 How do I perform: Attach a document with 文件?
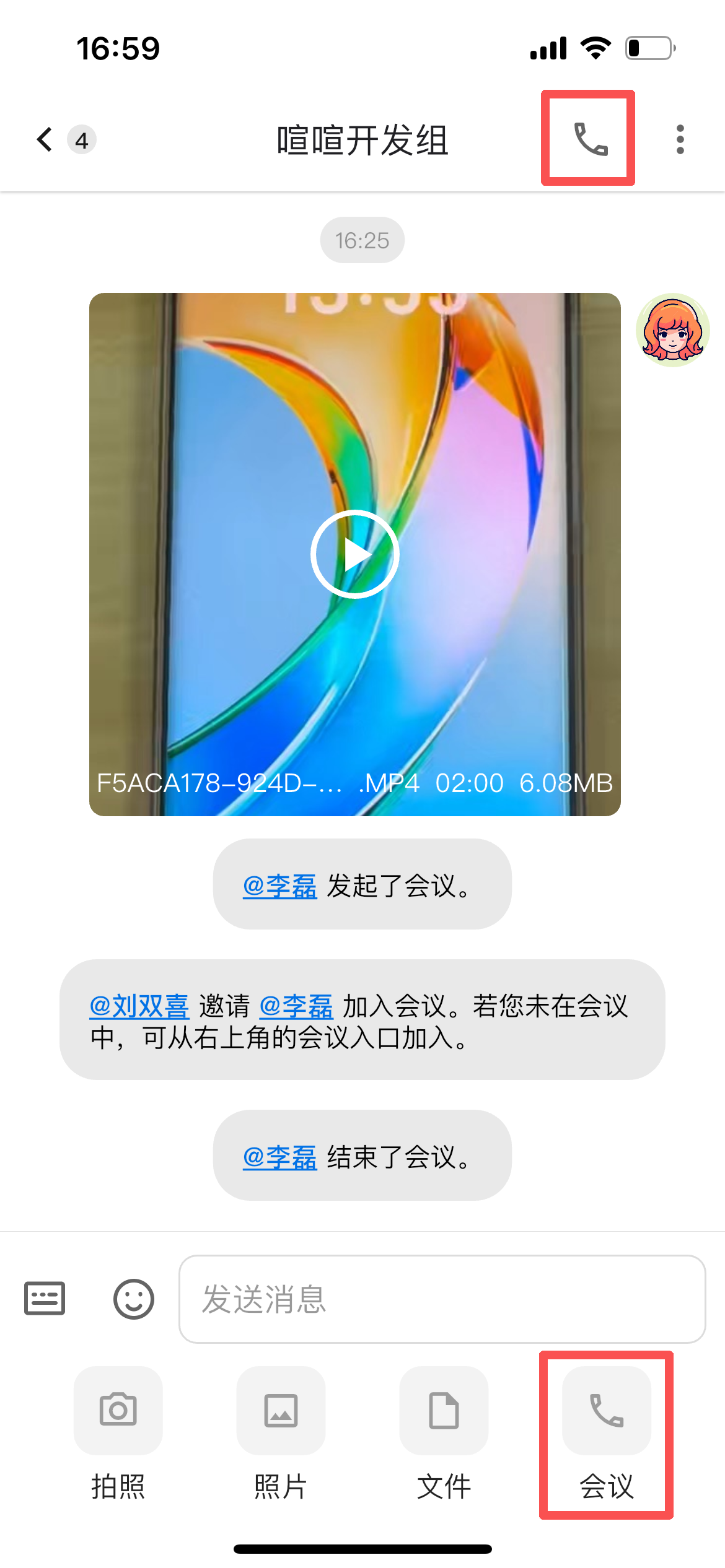(444, 1410)
